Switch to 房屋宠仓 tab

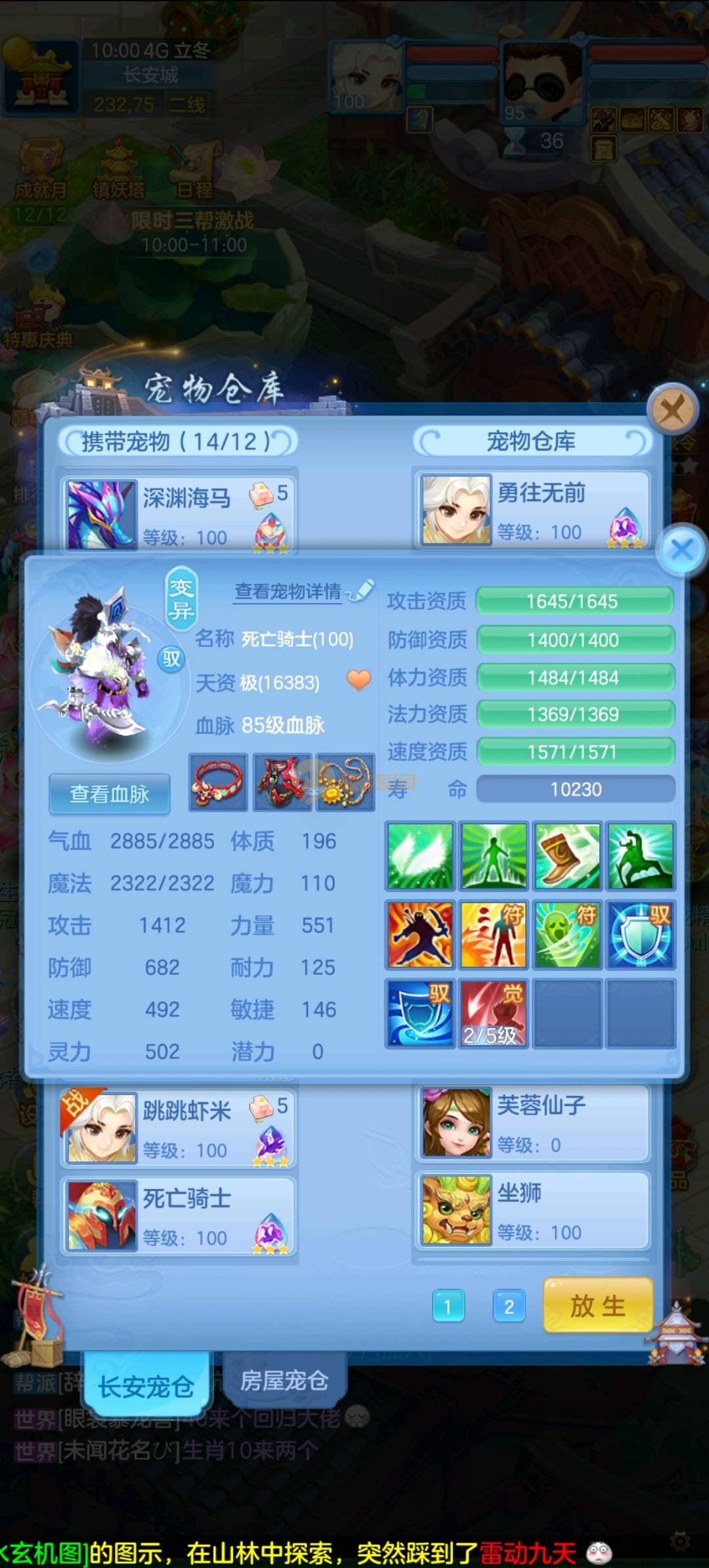coord(284,1379)
